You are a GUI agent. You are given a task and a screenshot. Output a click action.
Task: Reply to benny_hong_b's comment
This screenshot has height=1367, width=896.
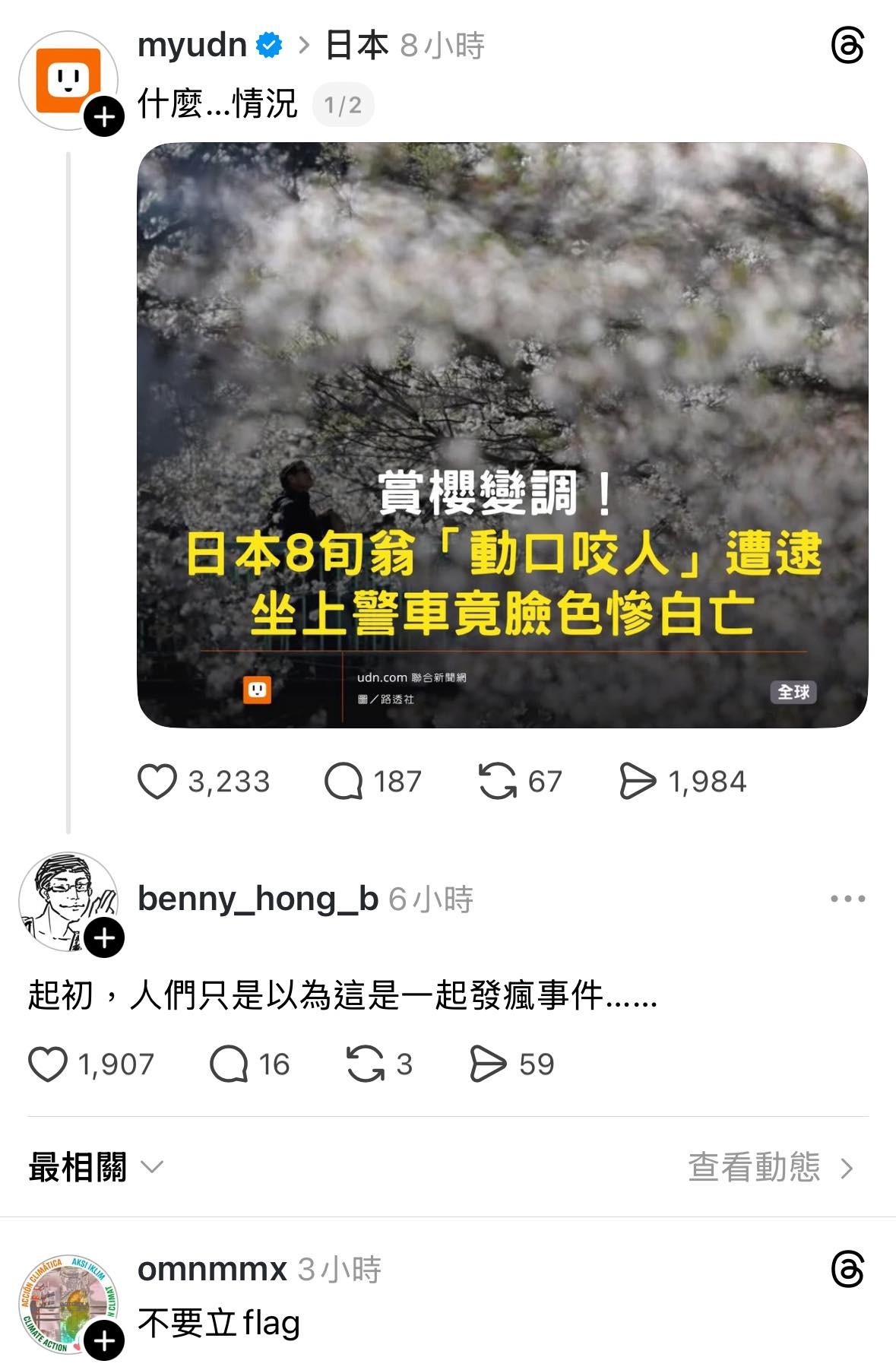click(x=229, y=1064)
